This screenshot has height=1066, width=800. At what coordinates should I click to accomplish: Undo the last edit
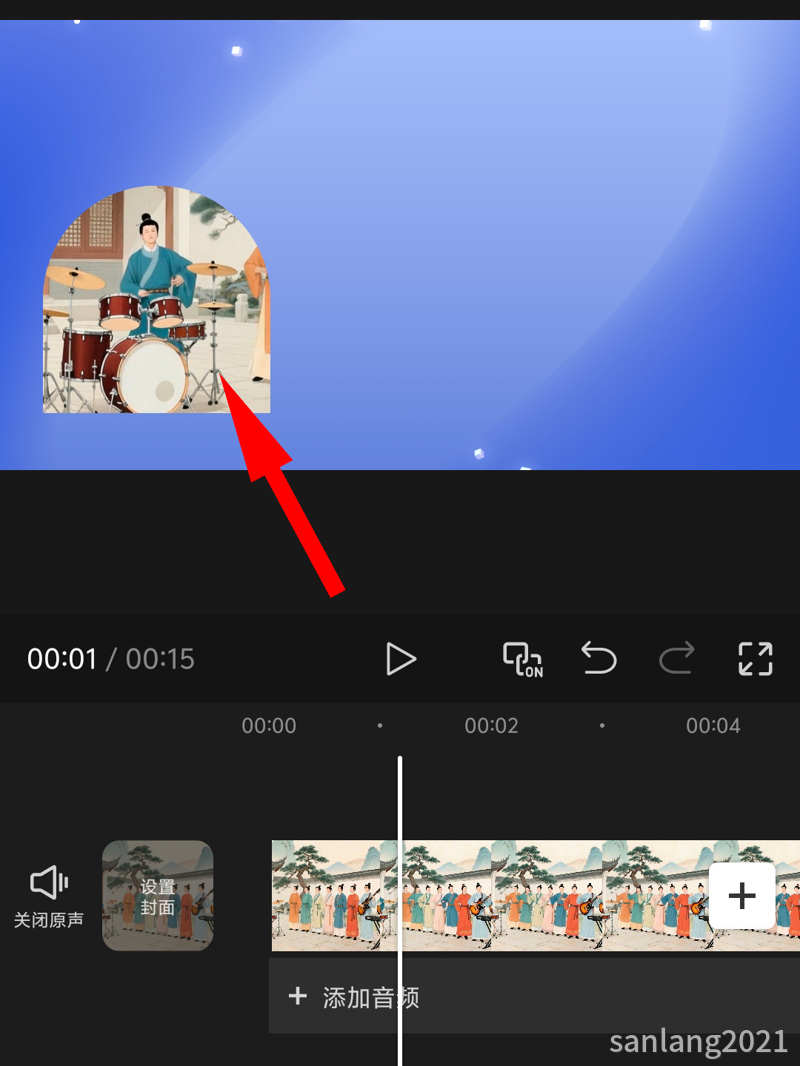[599, 659]
